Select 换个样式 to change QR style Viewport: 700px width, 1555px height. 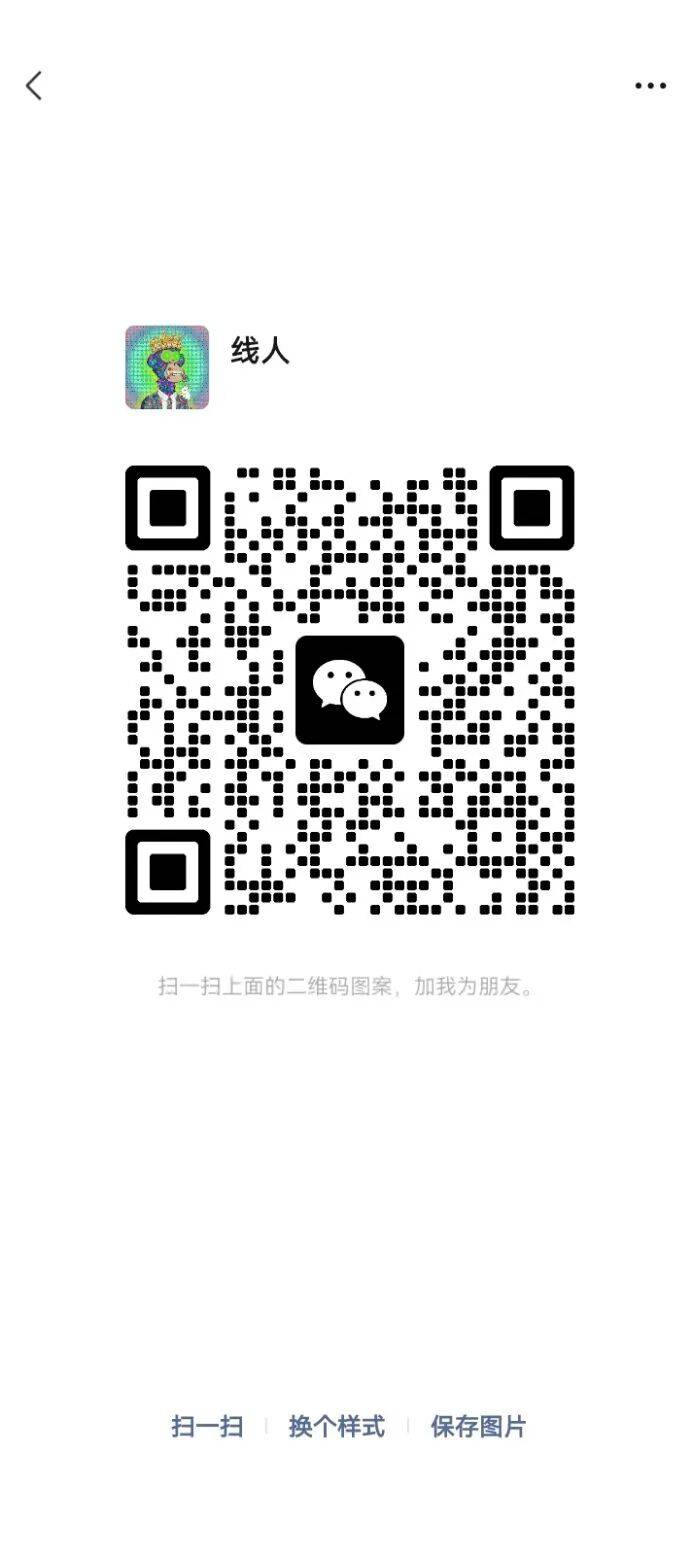(x=336, y=1426)
